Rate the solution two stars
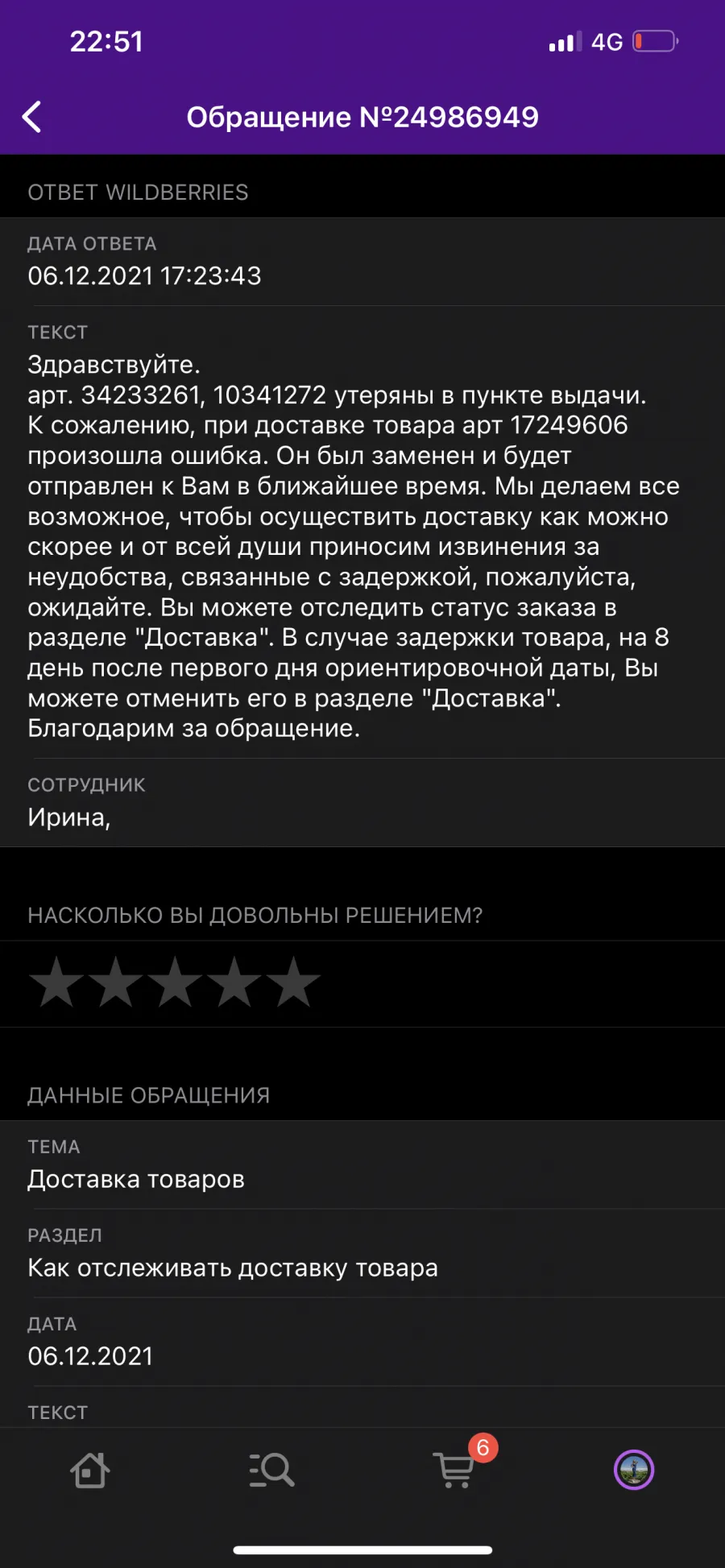This screenshot has height=1568, width=725. (116, 982)
